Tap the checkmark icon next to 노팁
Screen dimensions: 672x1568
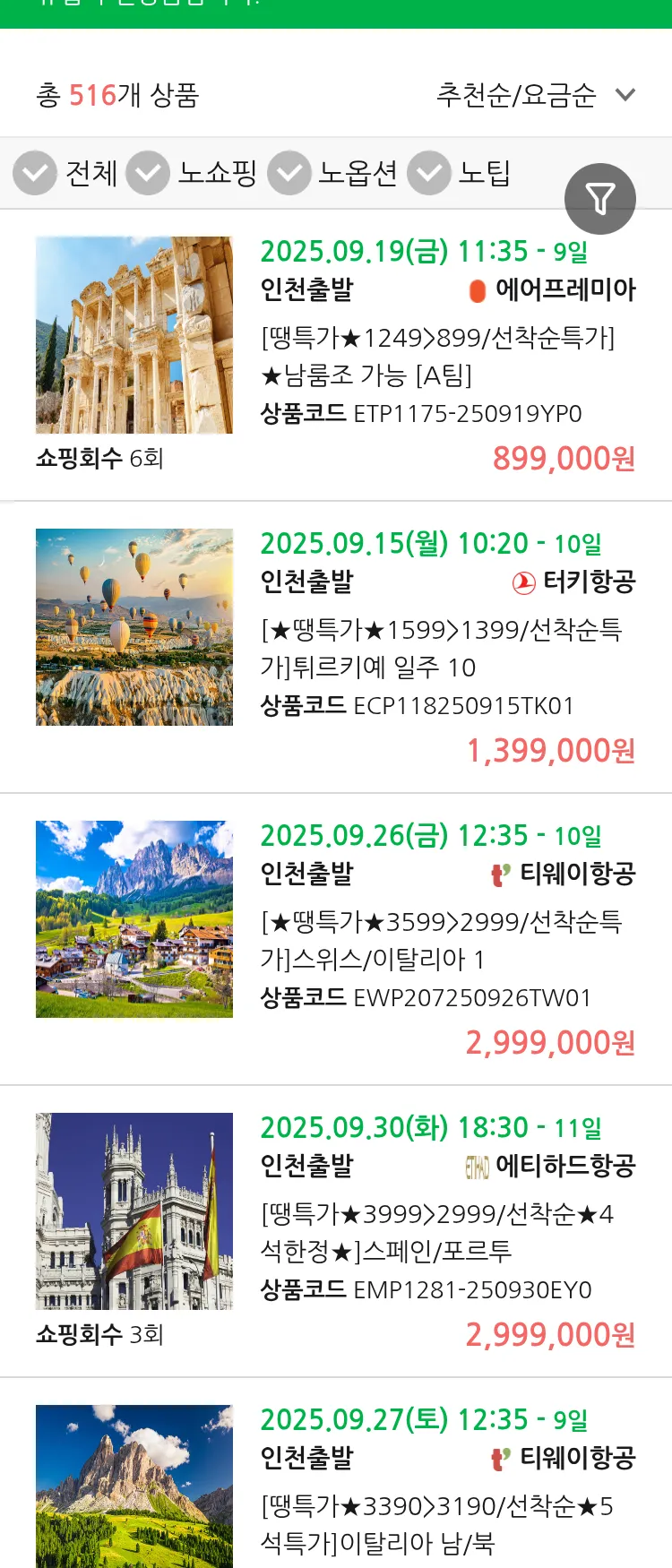(428, 172)
